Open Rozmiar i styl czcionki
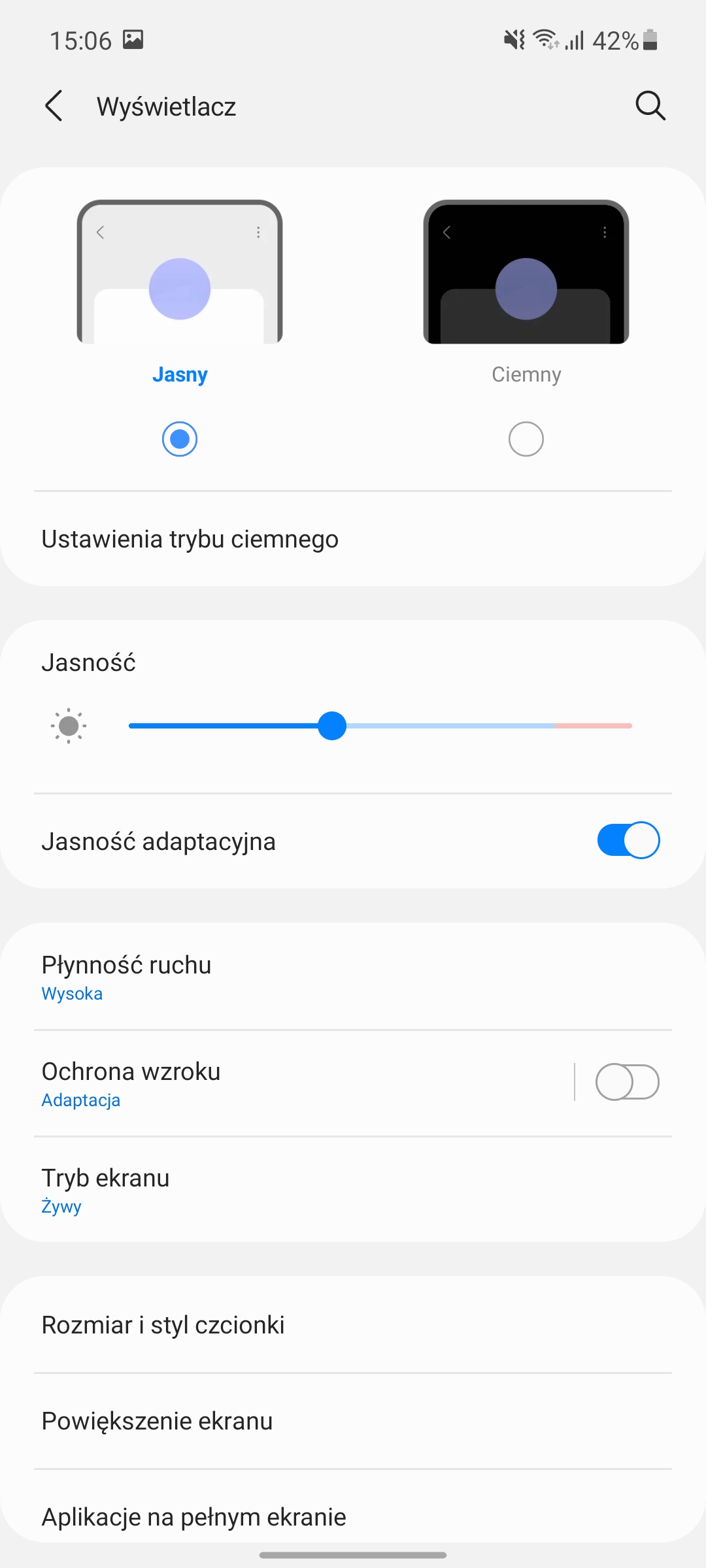This screenshot has height=1568, width=706. [353, 1325]
